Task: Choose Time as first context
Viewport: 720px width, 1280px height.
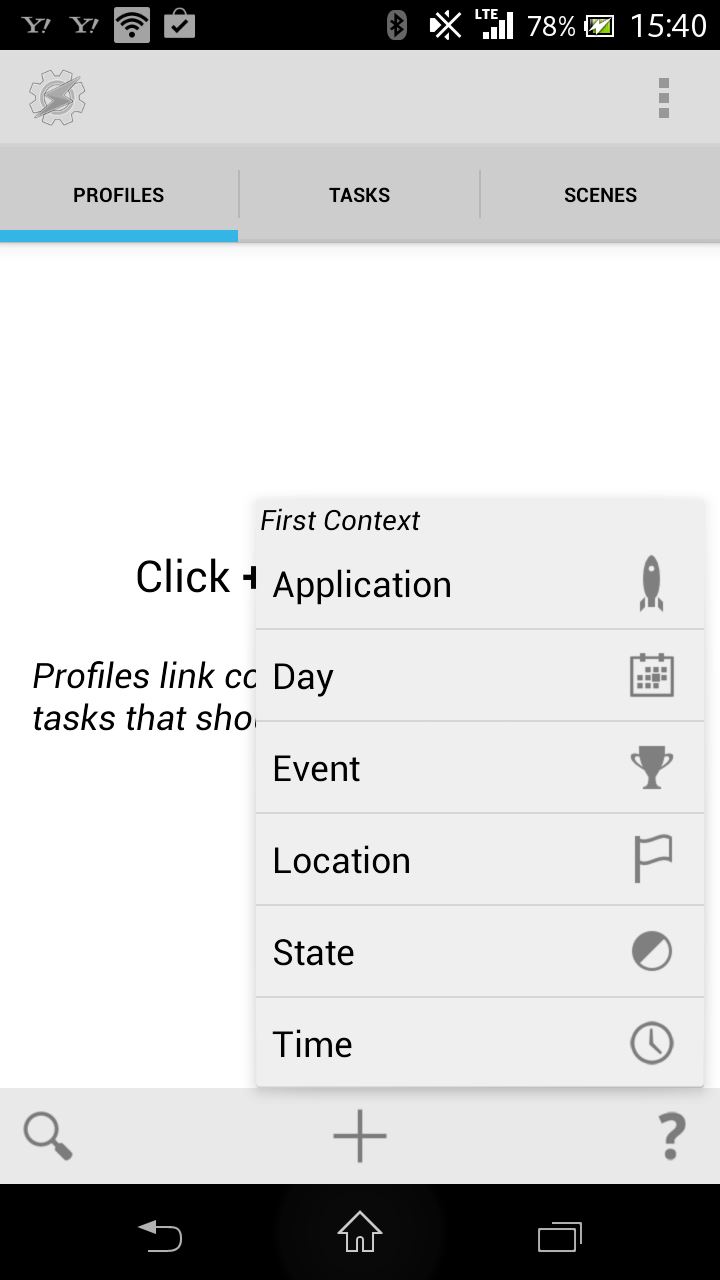Action: pos(480,1043)
